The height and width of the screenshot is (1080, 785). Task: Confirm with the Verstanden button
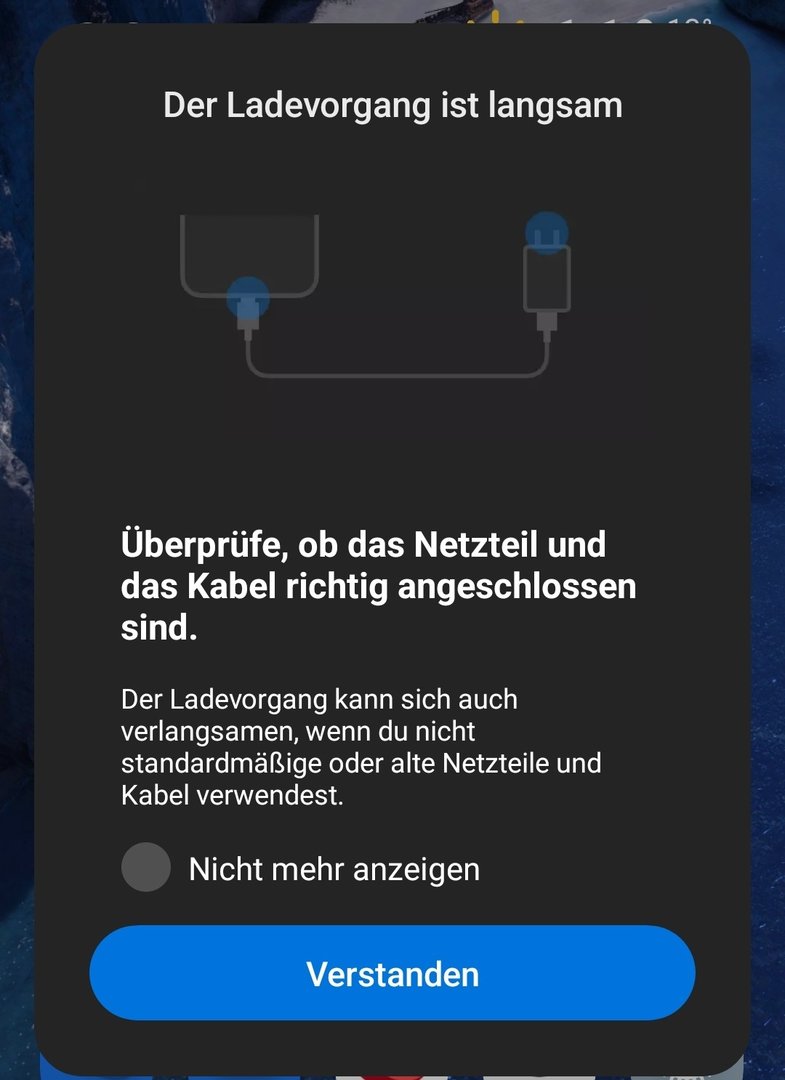tap(392, 973)
